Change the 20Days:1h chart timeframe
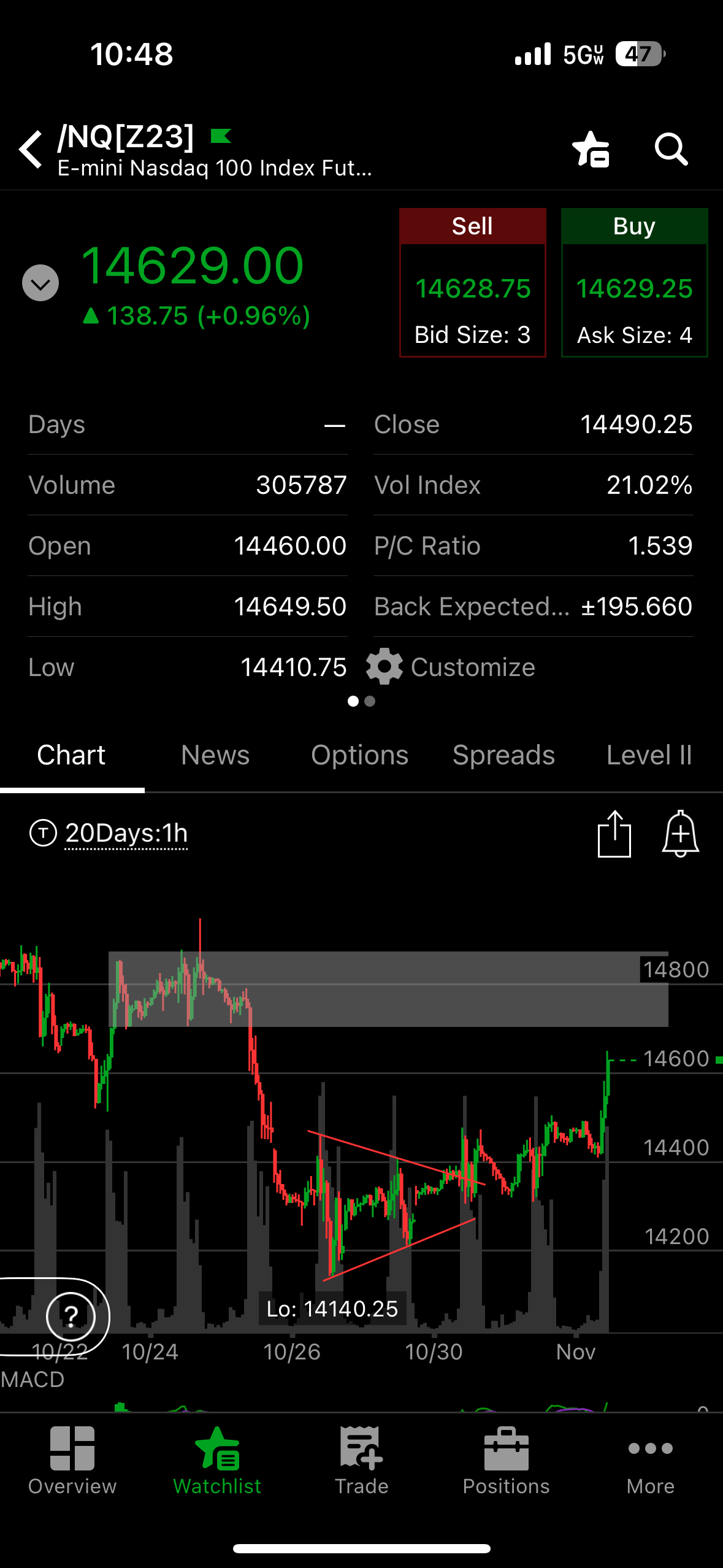This screenshot has width=723, height=1568. pos(126,833)
